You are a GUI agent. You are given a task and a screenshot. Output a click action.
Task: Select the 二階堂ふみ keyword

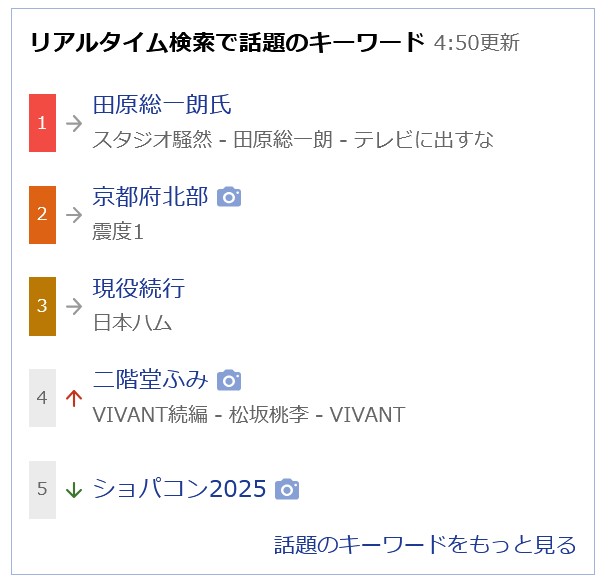[150, 380]
